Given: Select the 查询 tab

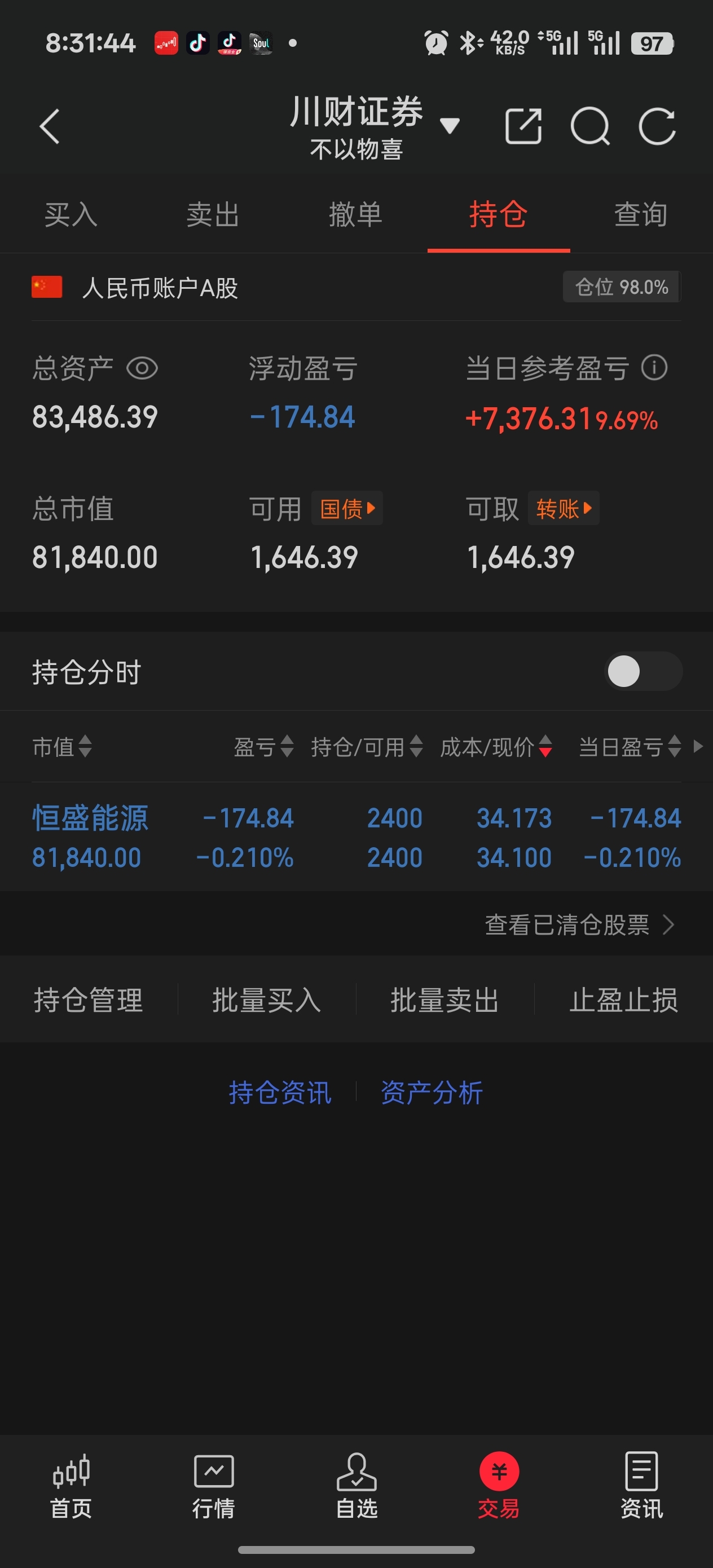Looking at the screenshot, I should click(641, 215).
